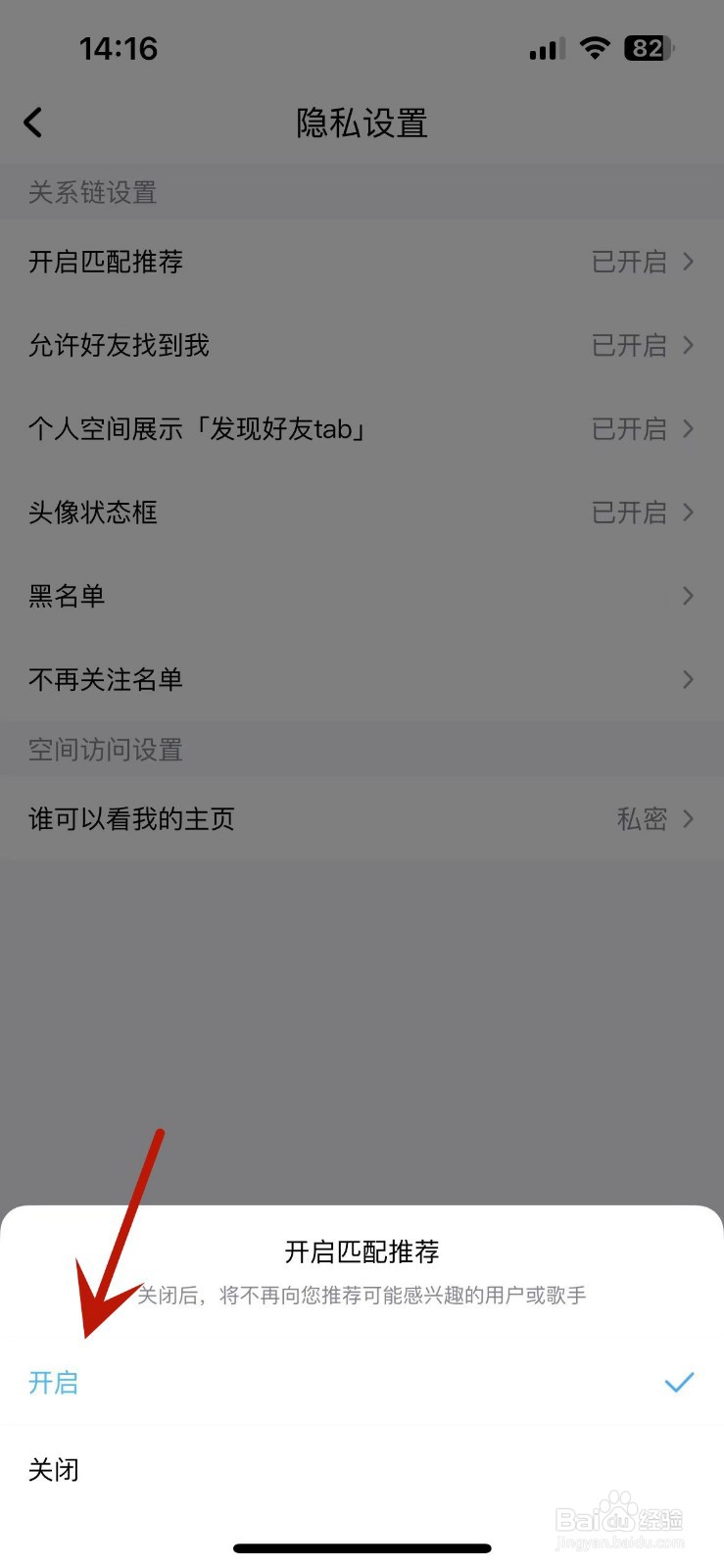The image size is (724, 1568).
Task: Tap the back arrow icon
Action: click(x=33, y=122)
